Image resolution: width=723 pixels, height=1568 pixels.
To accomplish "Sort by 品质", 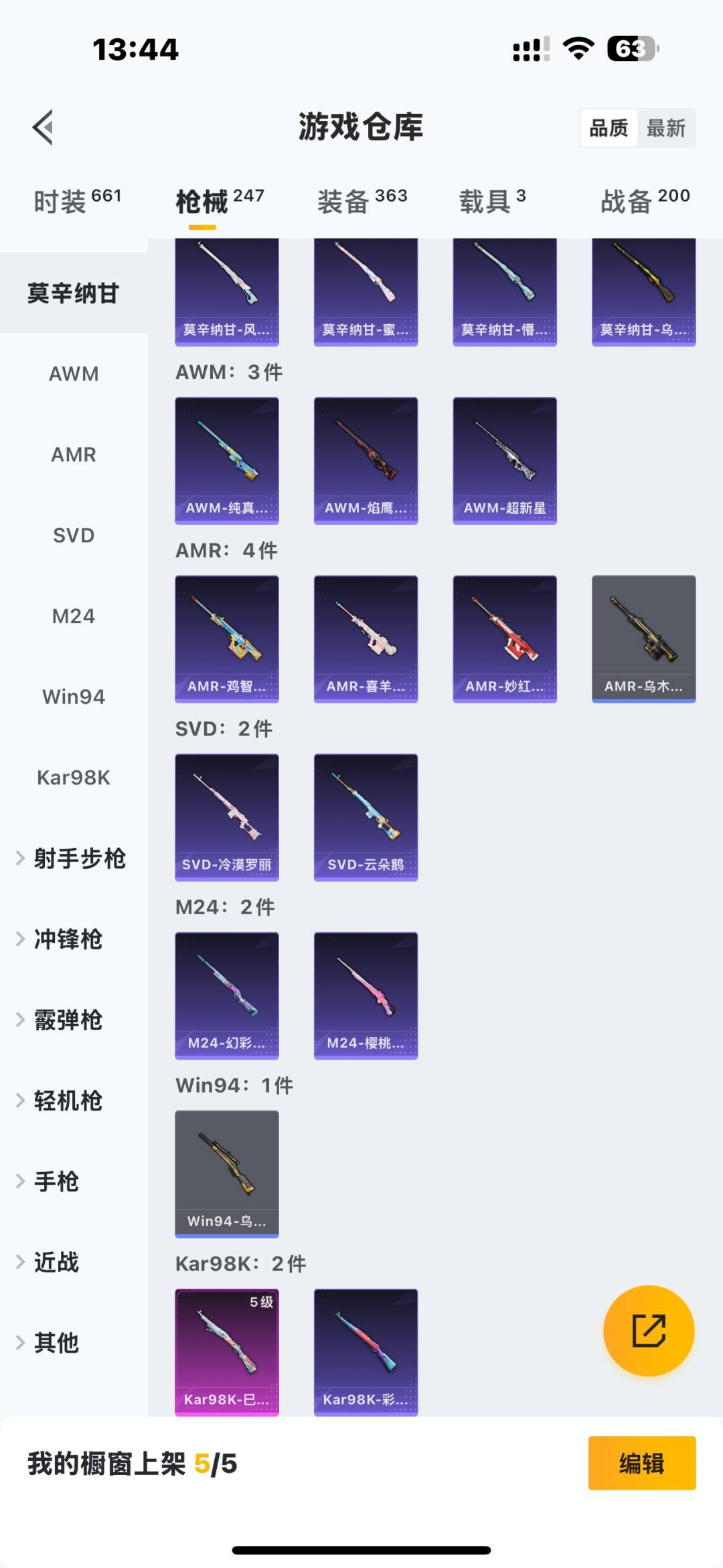I will point(609,128).
